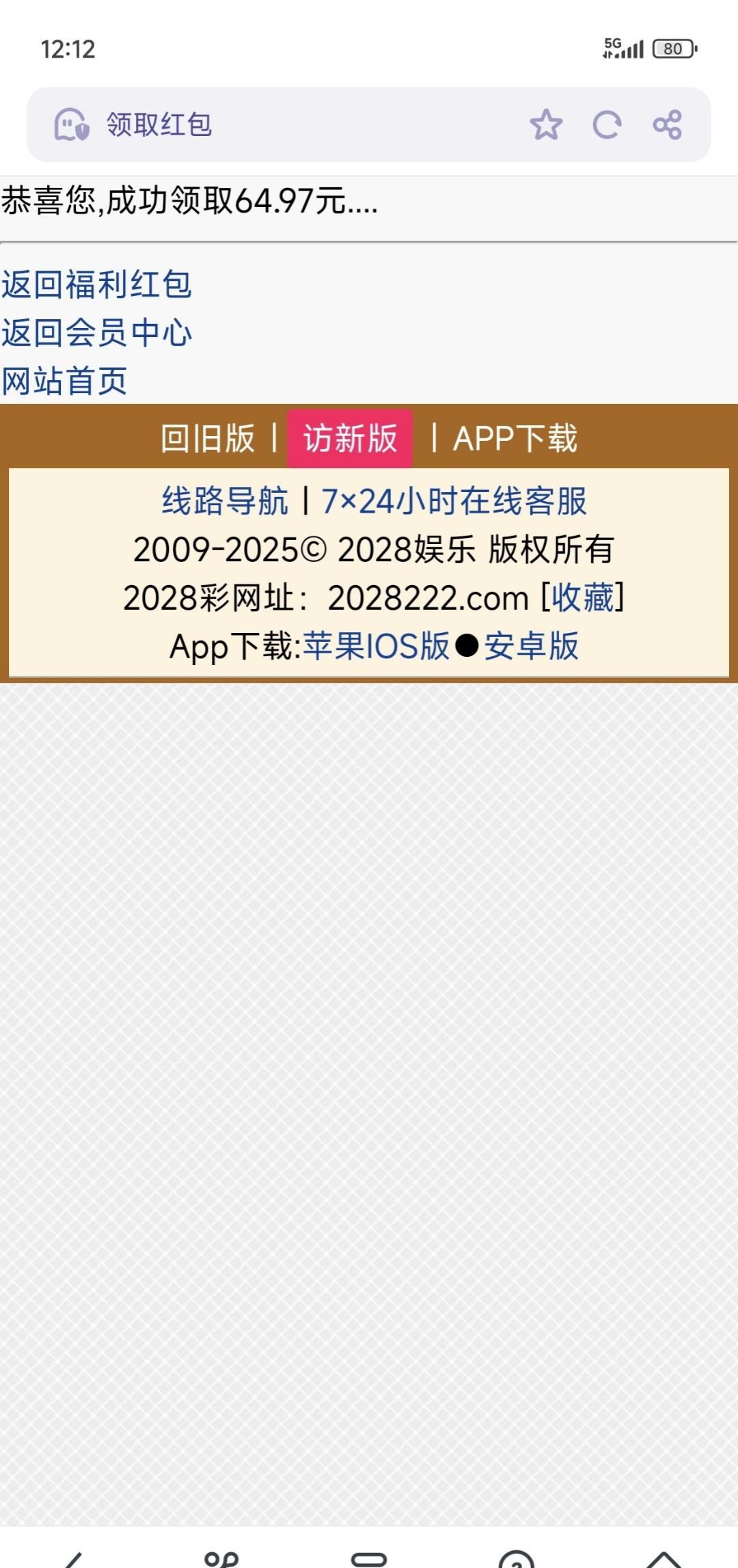
Task: Open the 返回福利红包 link
Action: pyautogui.click(x=96, y=284)
